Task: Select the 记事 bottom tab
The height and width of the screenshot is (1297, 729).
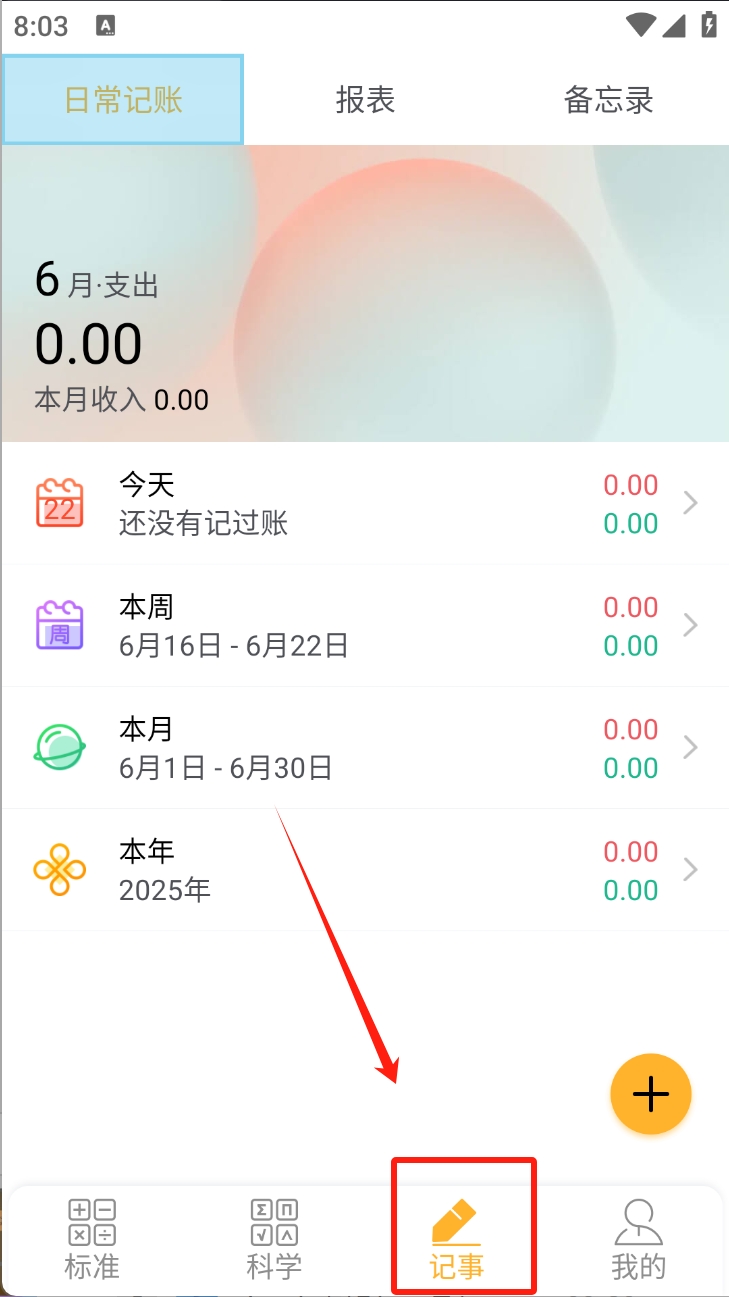Action: [457, 1240]
